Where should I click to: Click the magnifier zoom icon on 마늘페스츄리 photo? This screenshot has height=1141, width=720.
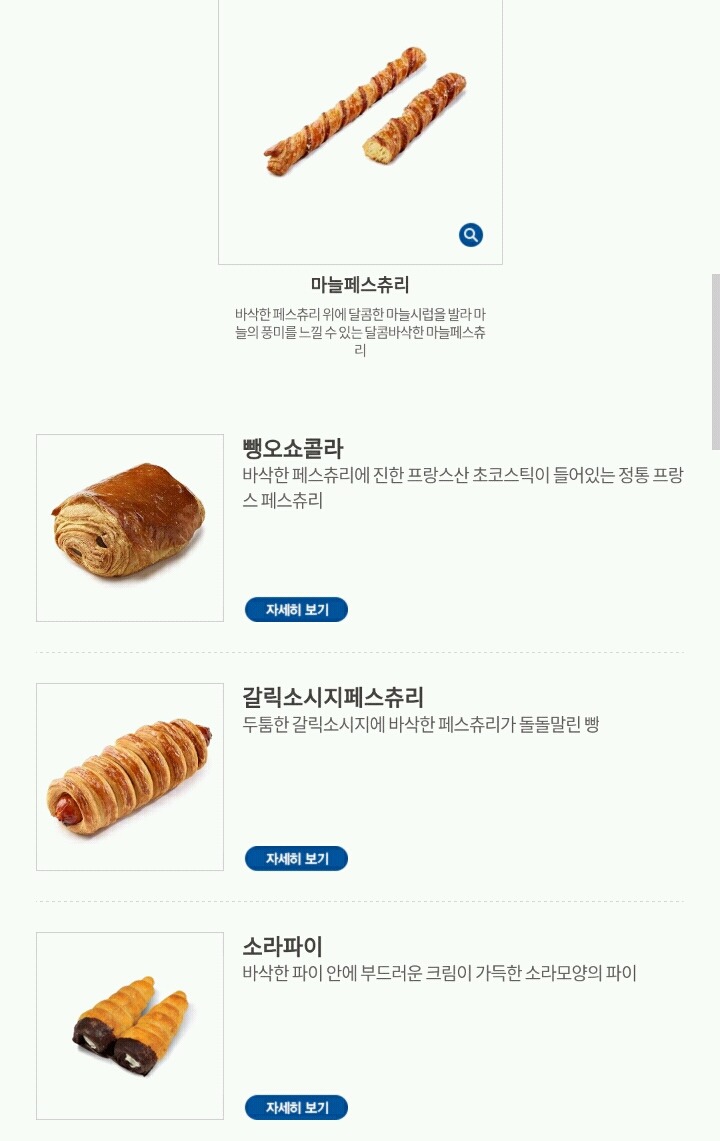tap(469, 235)
